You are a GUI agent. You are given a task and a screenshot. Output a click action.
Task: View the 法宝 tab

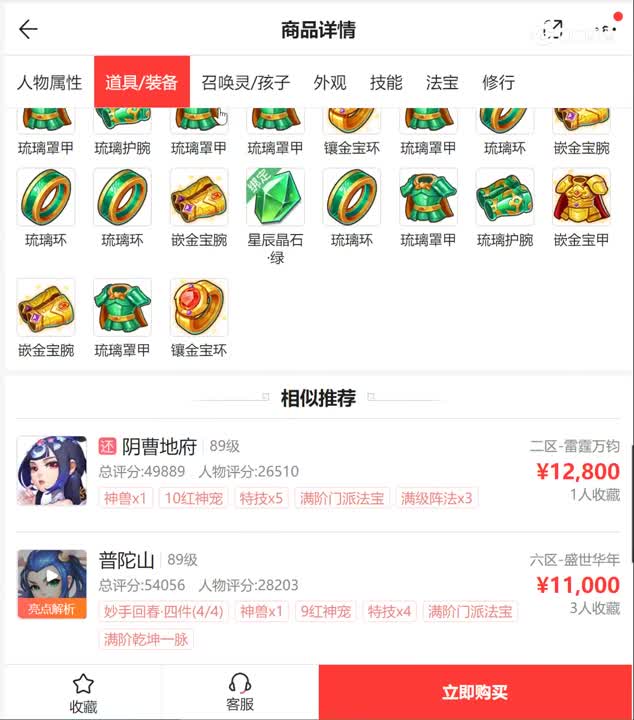tap(441, 83)
